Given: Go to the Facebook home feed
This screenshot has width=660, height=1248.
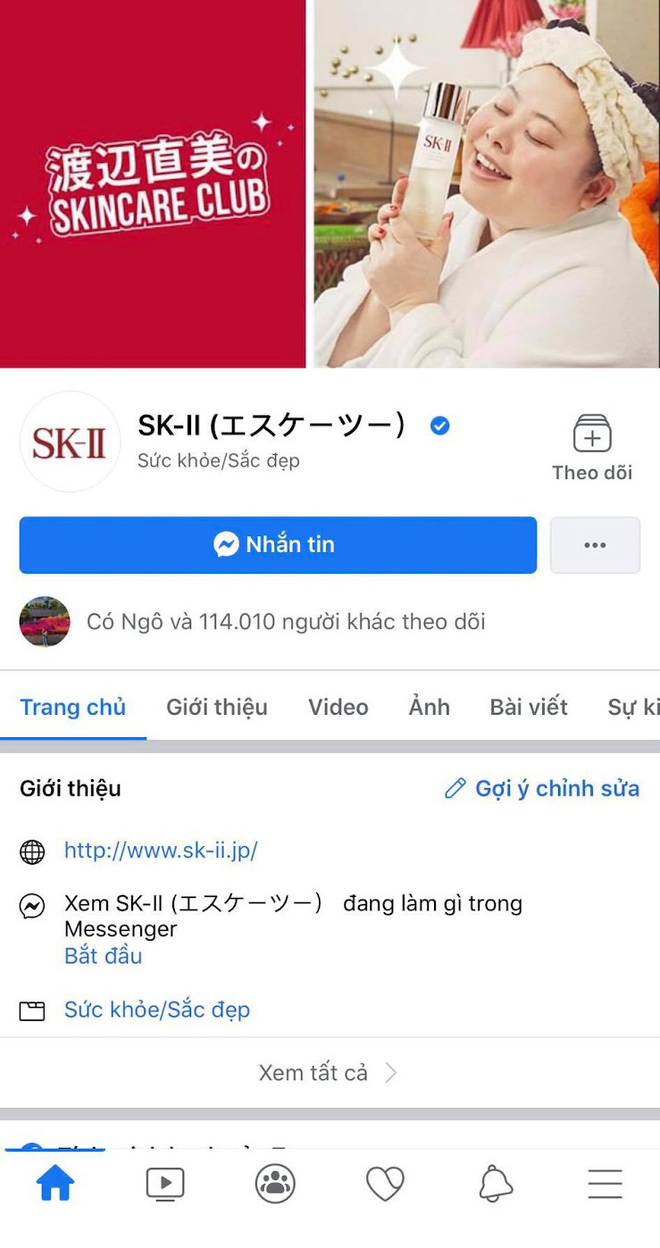Looking at the screenshot, I should [x=55, y=1184].
